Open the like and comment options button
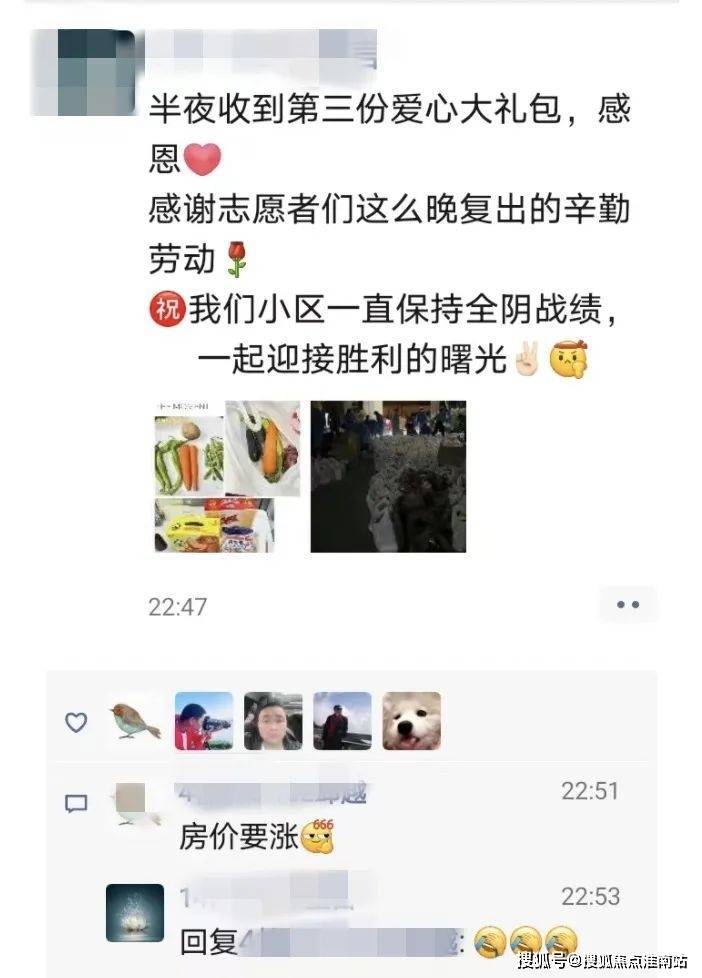Screen dimensions: 702x978 tap(627, 604)
